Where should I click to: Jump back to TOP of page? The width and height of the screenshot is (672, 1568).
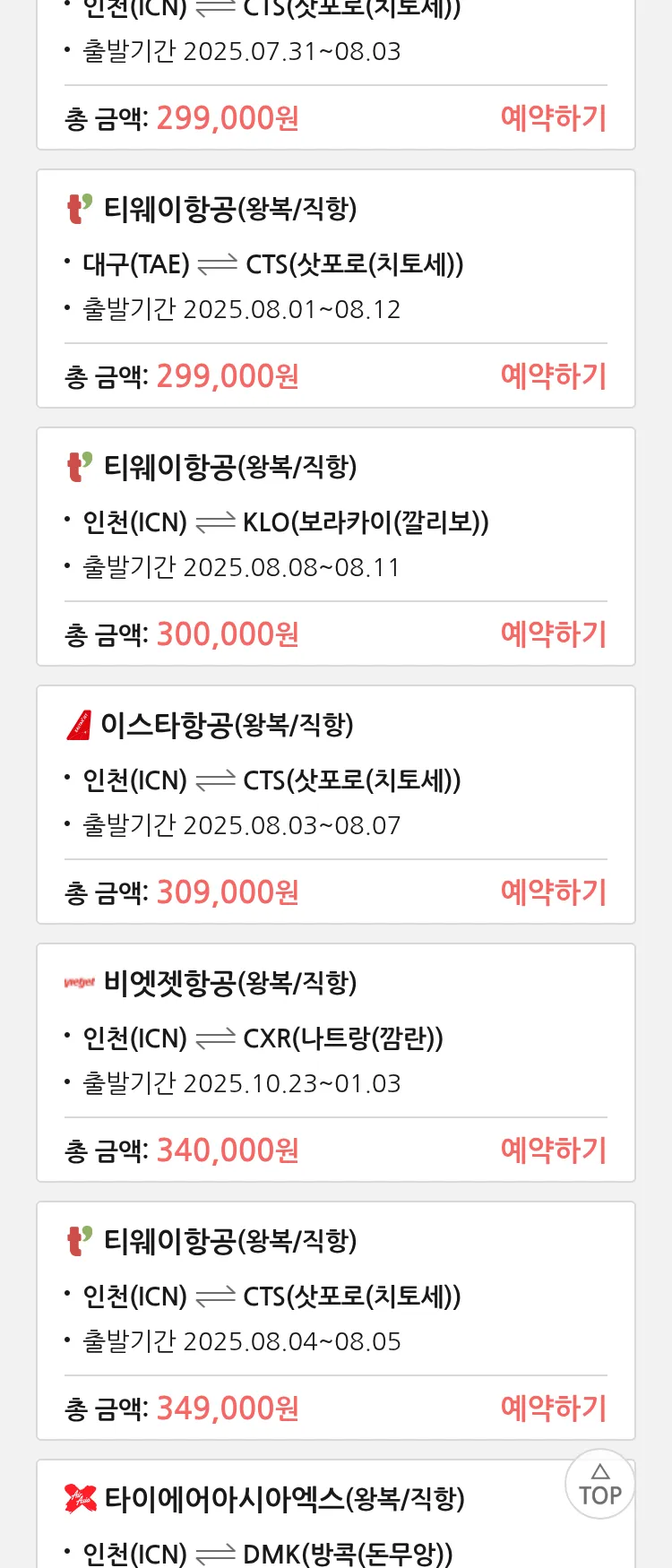[x=599, y=1485]
